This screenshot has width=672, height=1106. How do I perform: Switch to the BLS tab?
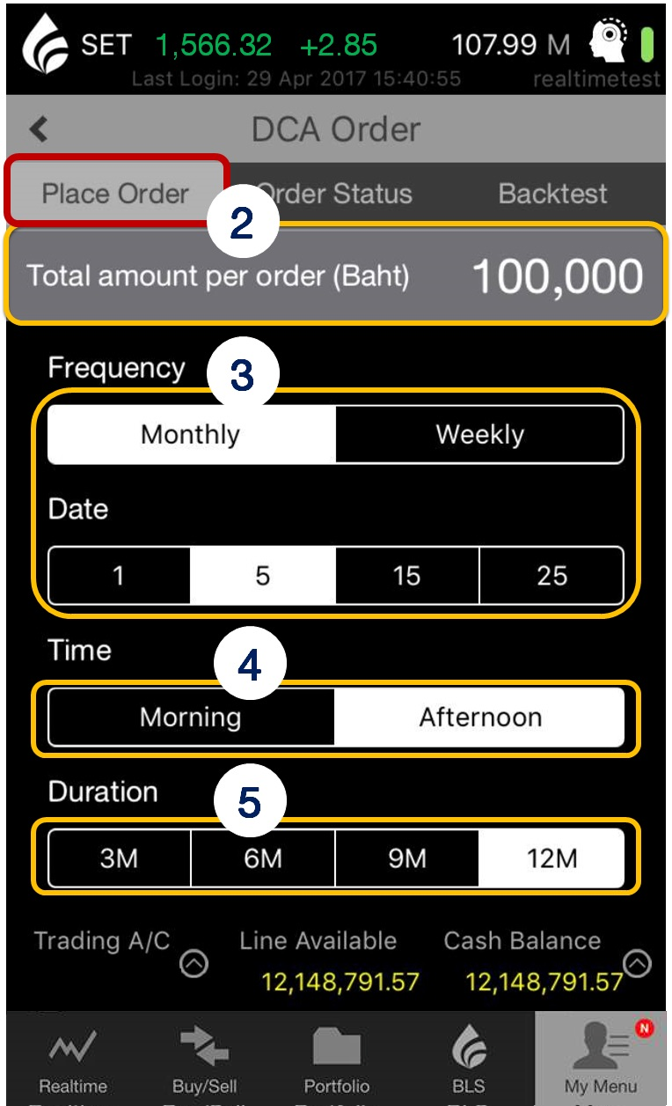click(468, 1062)
